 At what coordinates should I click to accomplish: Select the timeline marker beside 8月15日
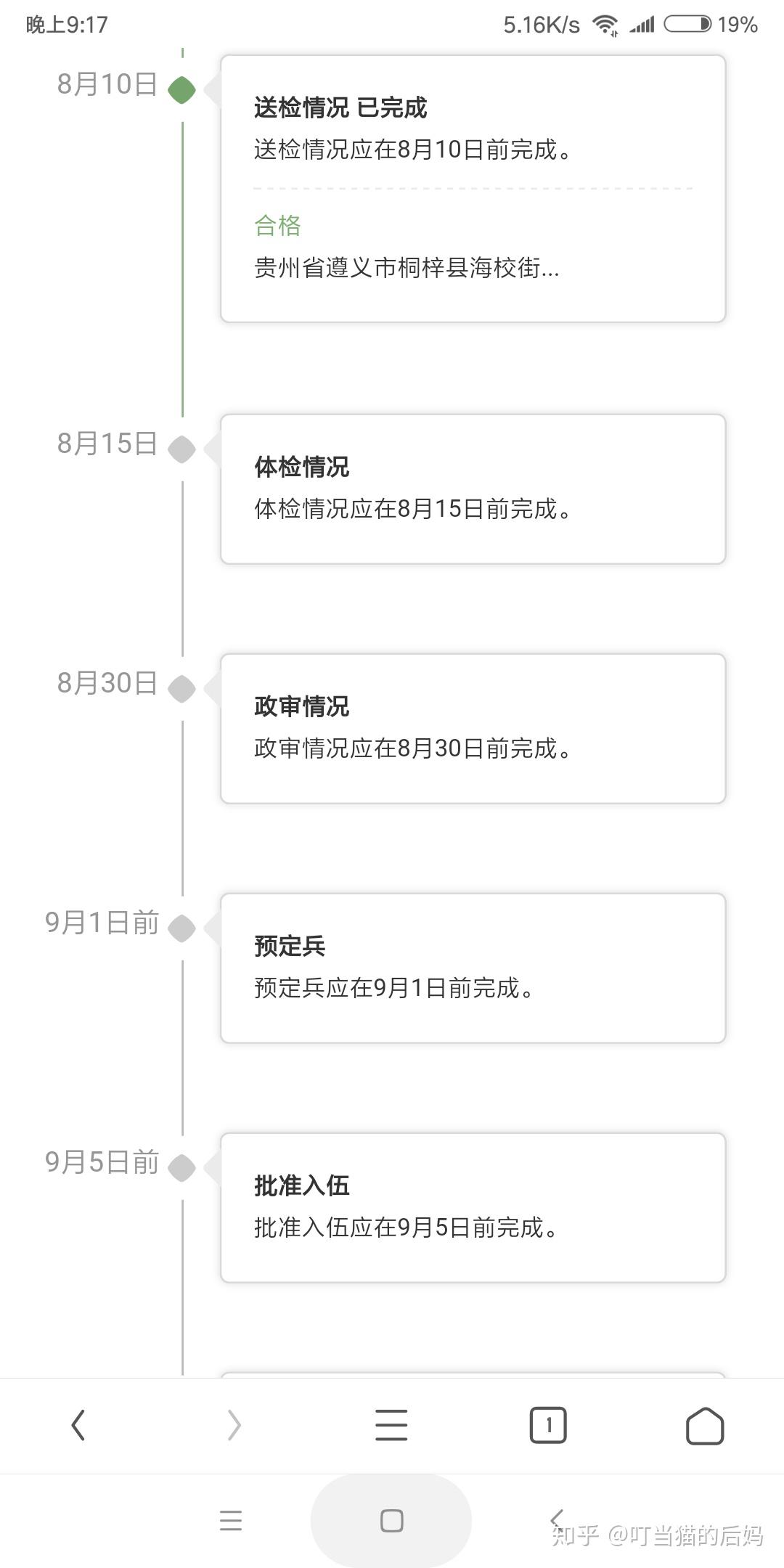[181, 449]
